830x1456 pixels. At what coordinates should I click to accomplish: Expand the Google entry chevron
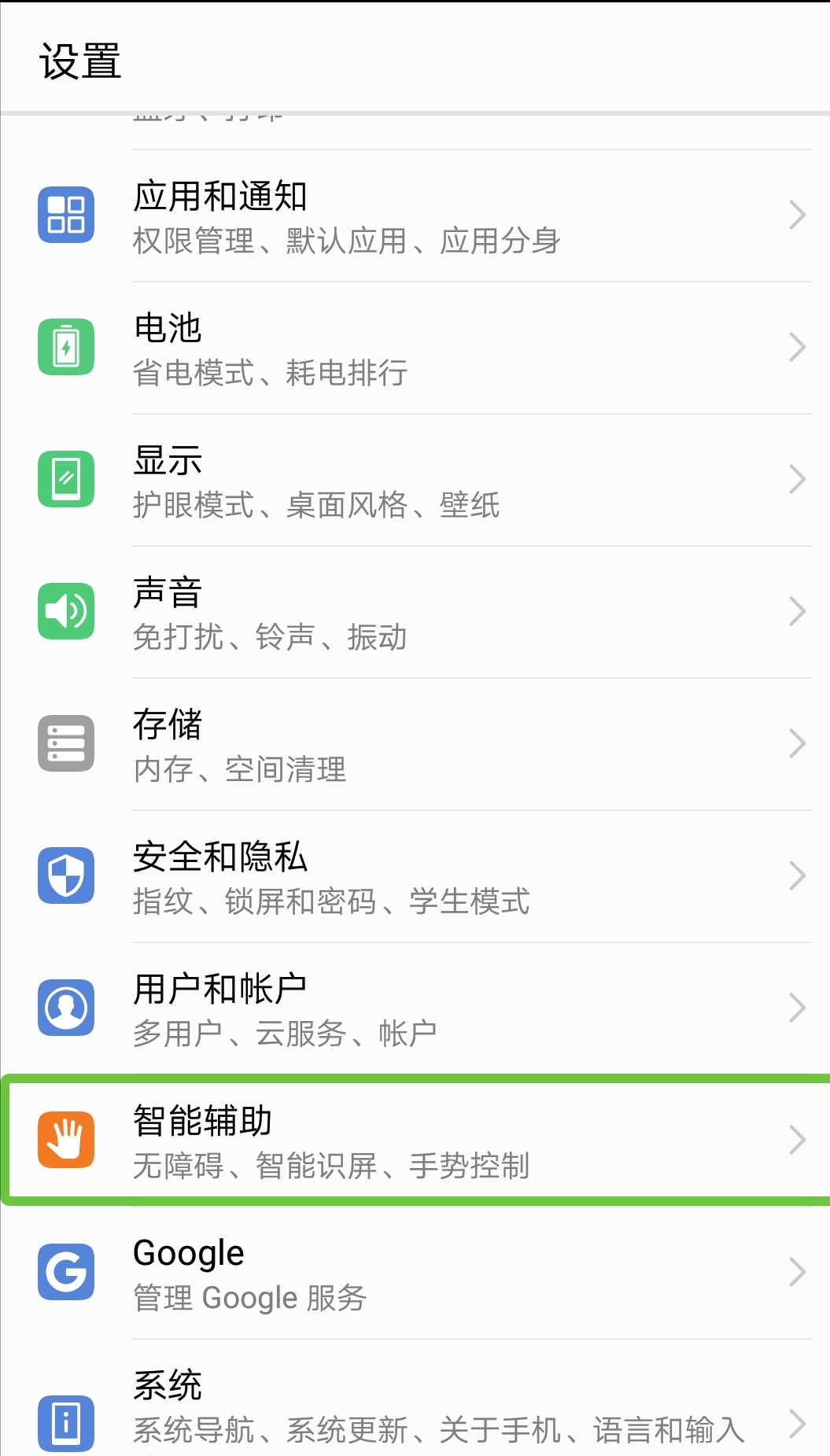click(797, 1272)
